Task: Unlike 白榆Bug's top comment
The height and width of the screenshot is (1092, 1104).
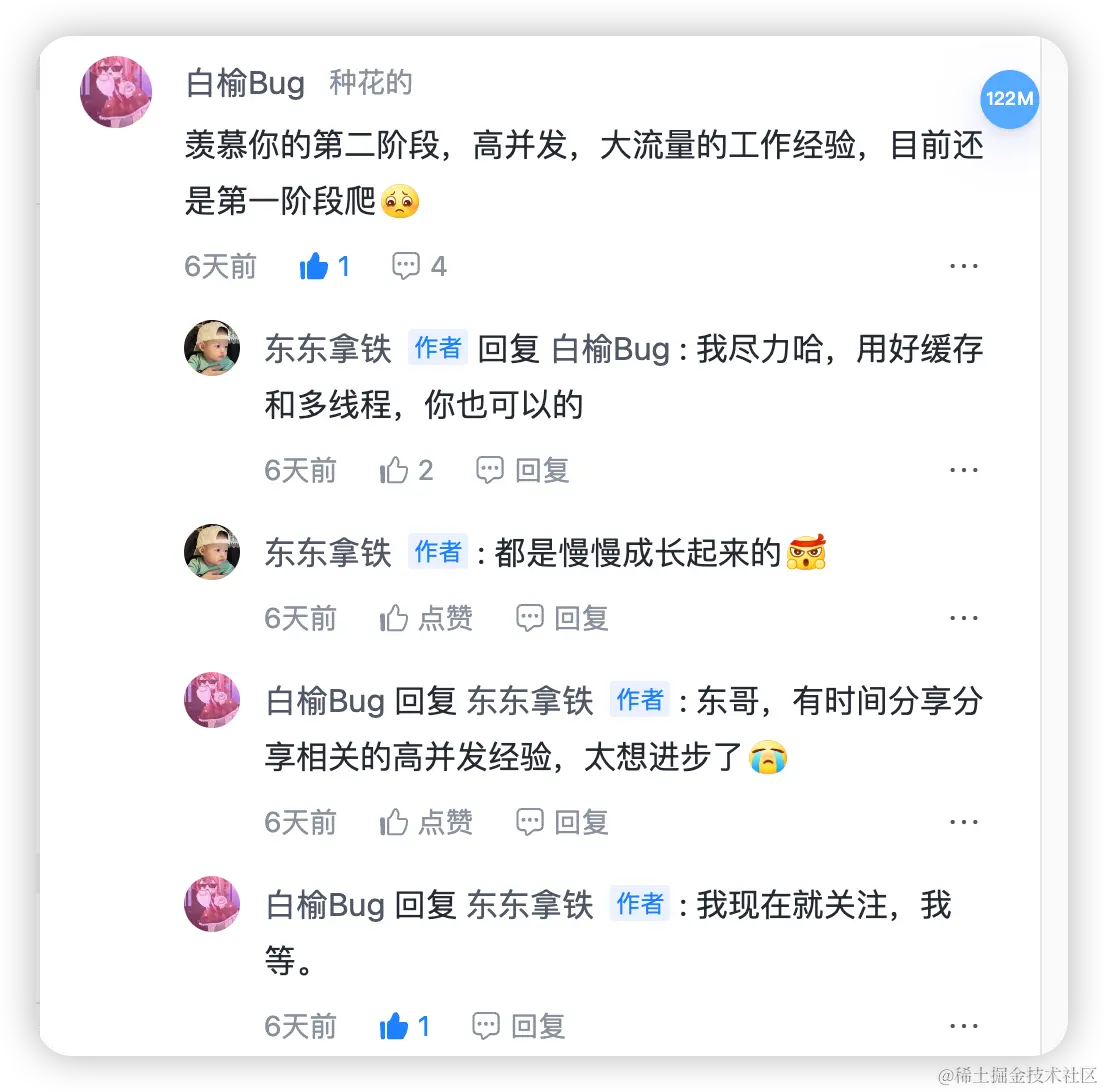Action: coord(323,266)
